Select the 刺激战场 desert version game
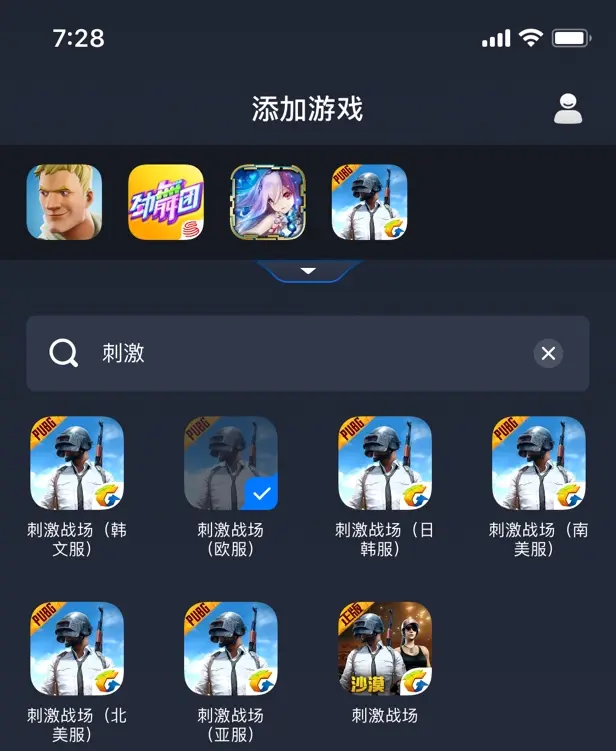This screenshot has height=751, width=616. [x=385, y=648]
